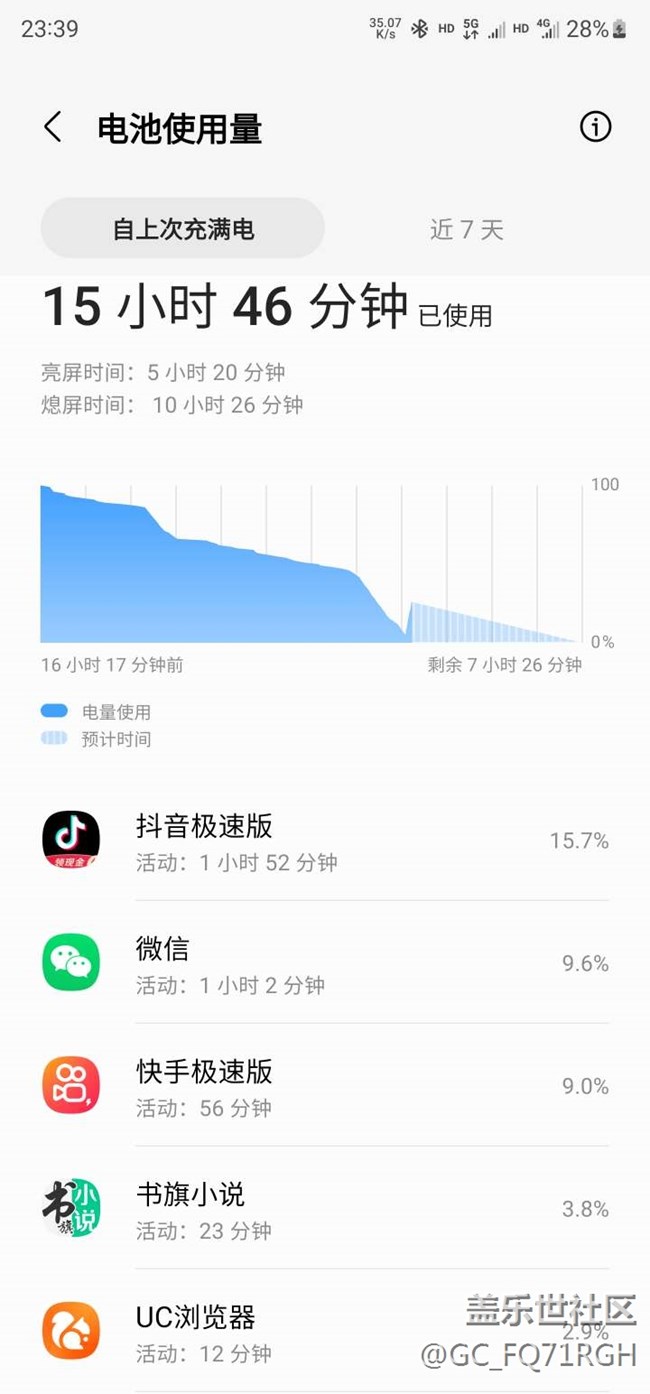Image resolution: width=650 pixels, height=1394 pixels.
Task: Tap the UC浏览器 usage row
Action: point(325,1331)
